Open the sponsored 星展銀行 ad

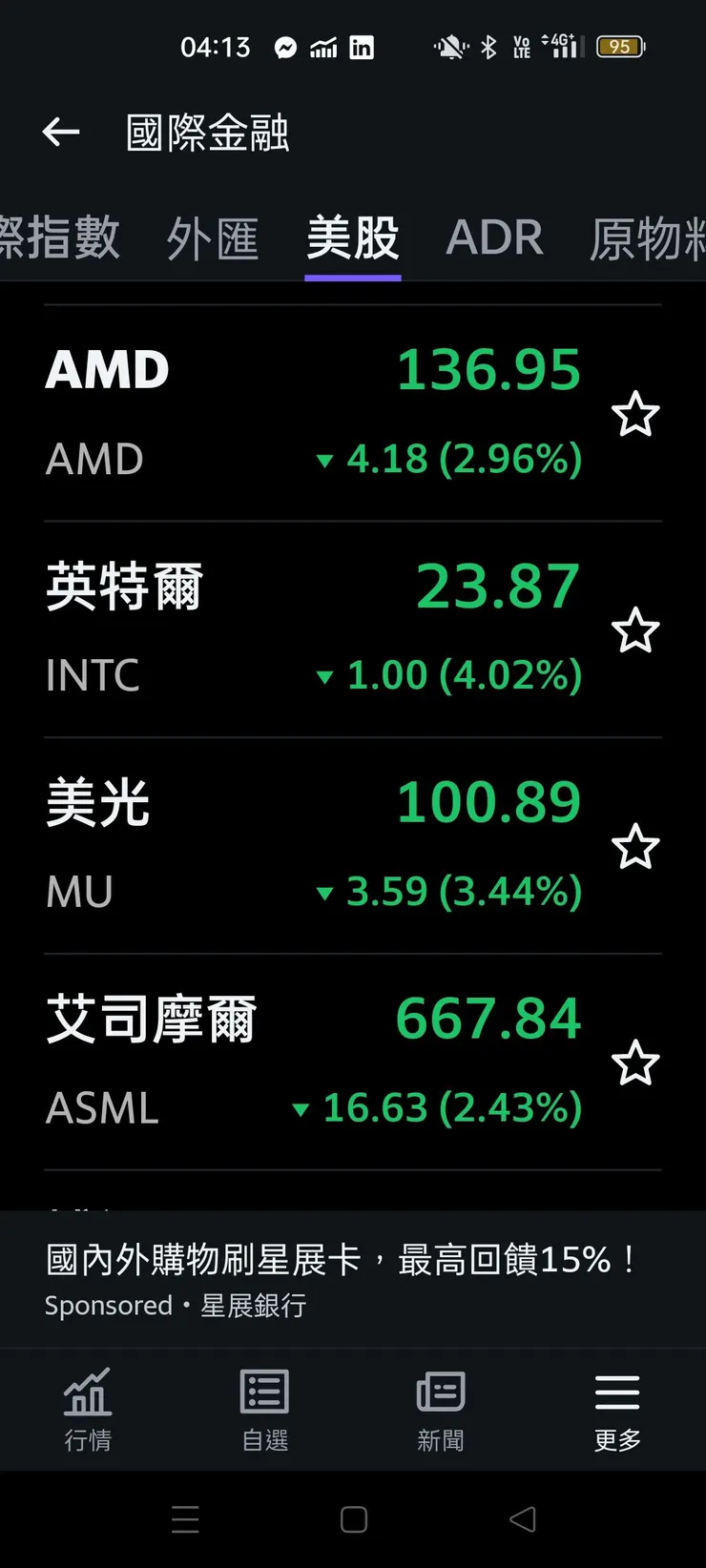[343, 1279]
